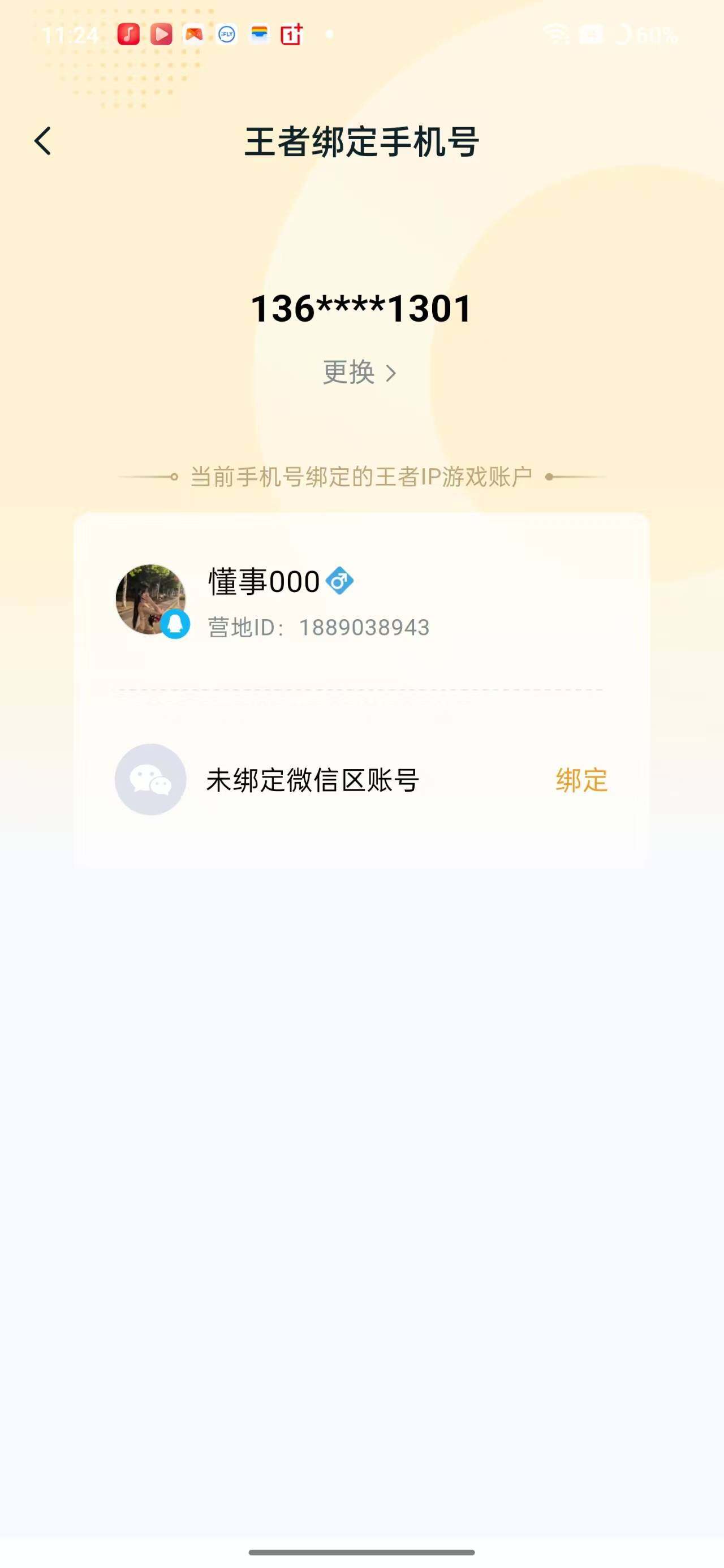Click the 未绑定微信区账号 label
This screenshot has width=724, height=1568.
tap(312, 781)
